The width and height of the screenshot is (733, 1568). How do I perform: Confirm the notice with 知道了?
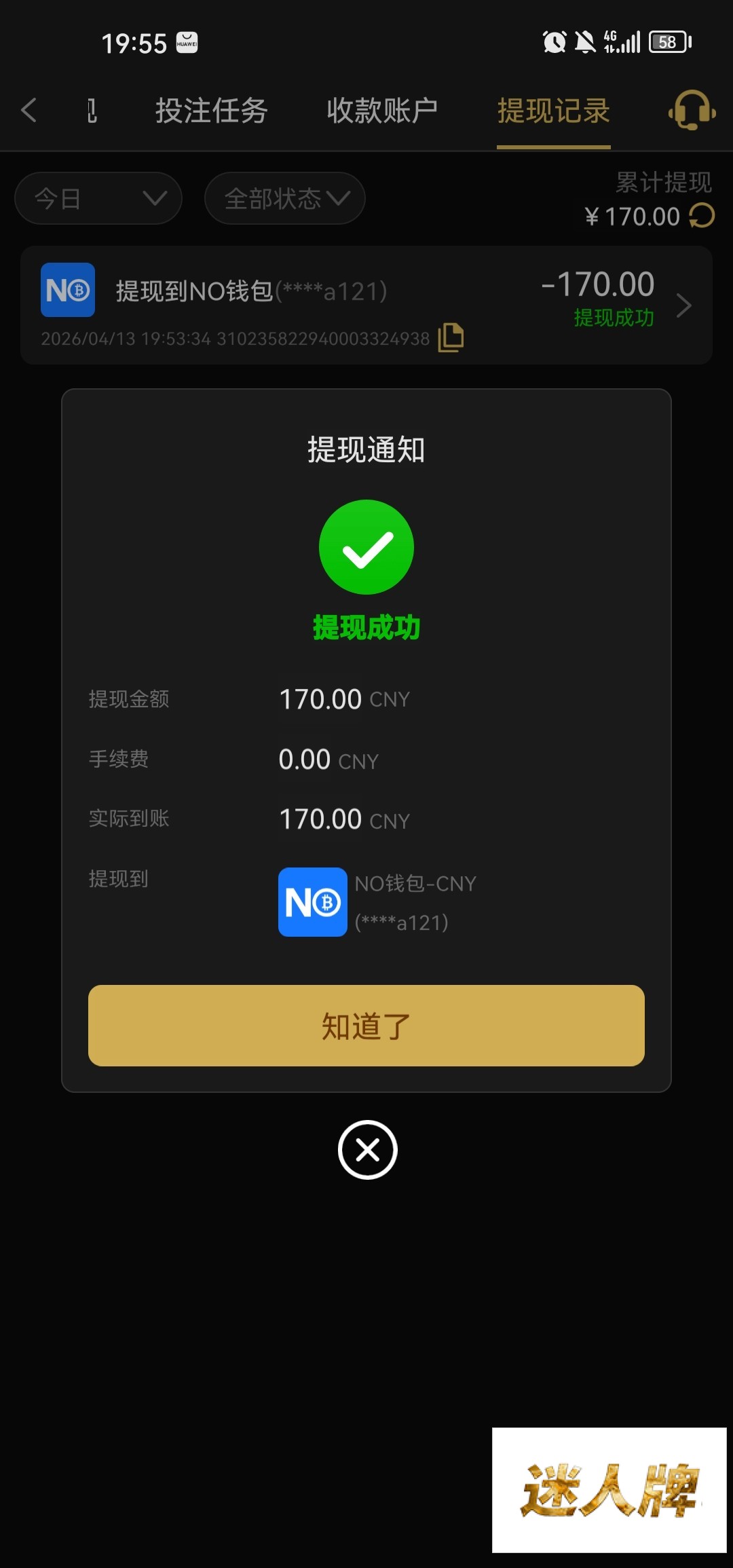[366, 1026]
